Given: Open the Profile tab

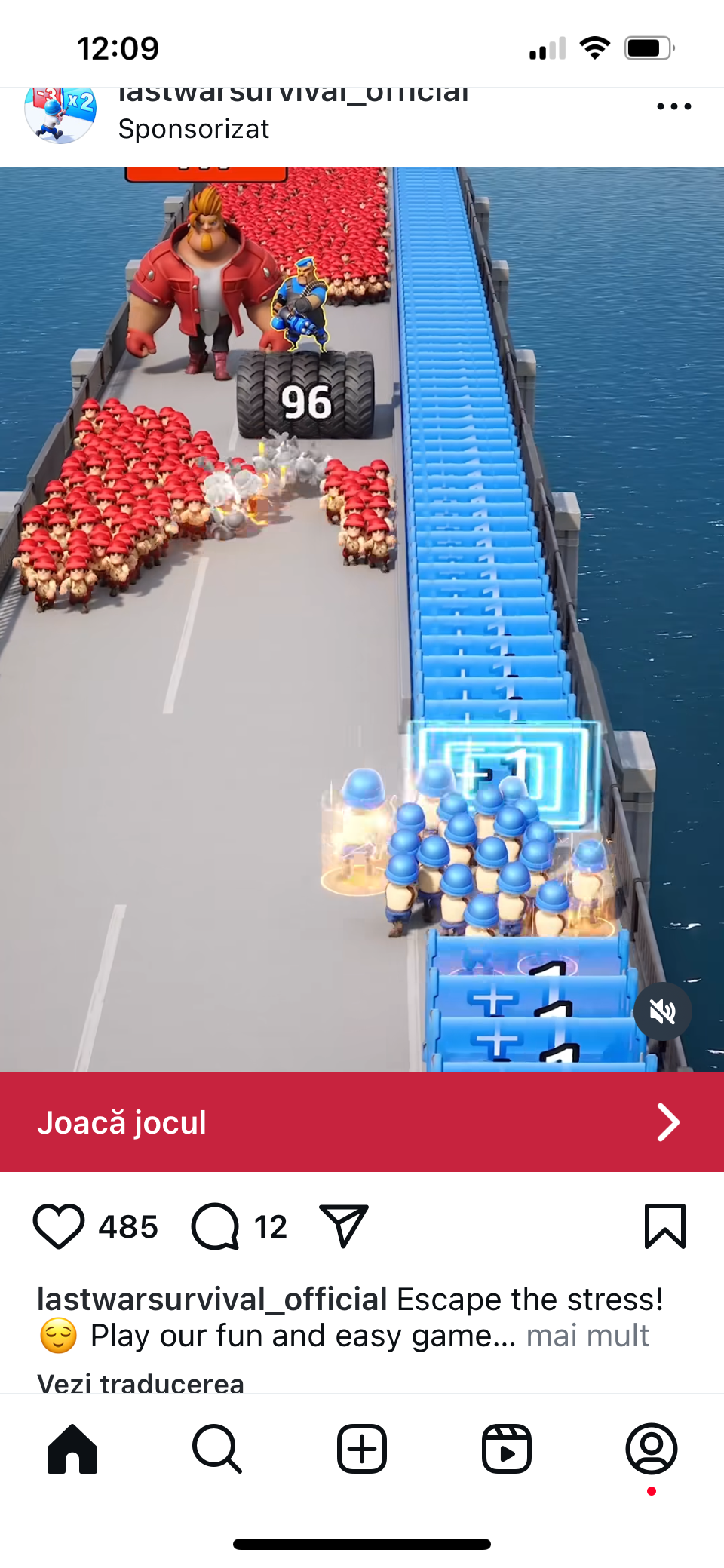Looking at the screenshot, I should pos(652,1449).
